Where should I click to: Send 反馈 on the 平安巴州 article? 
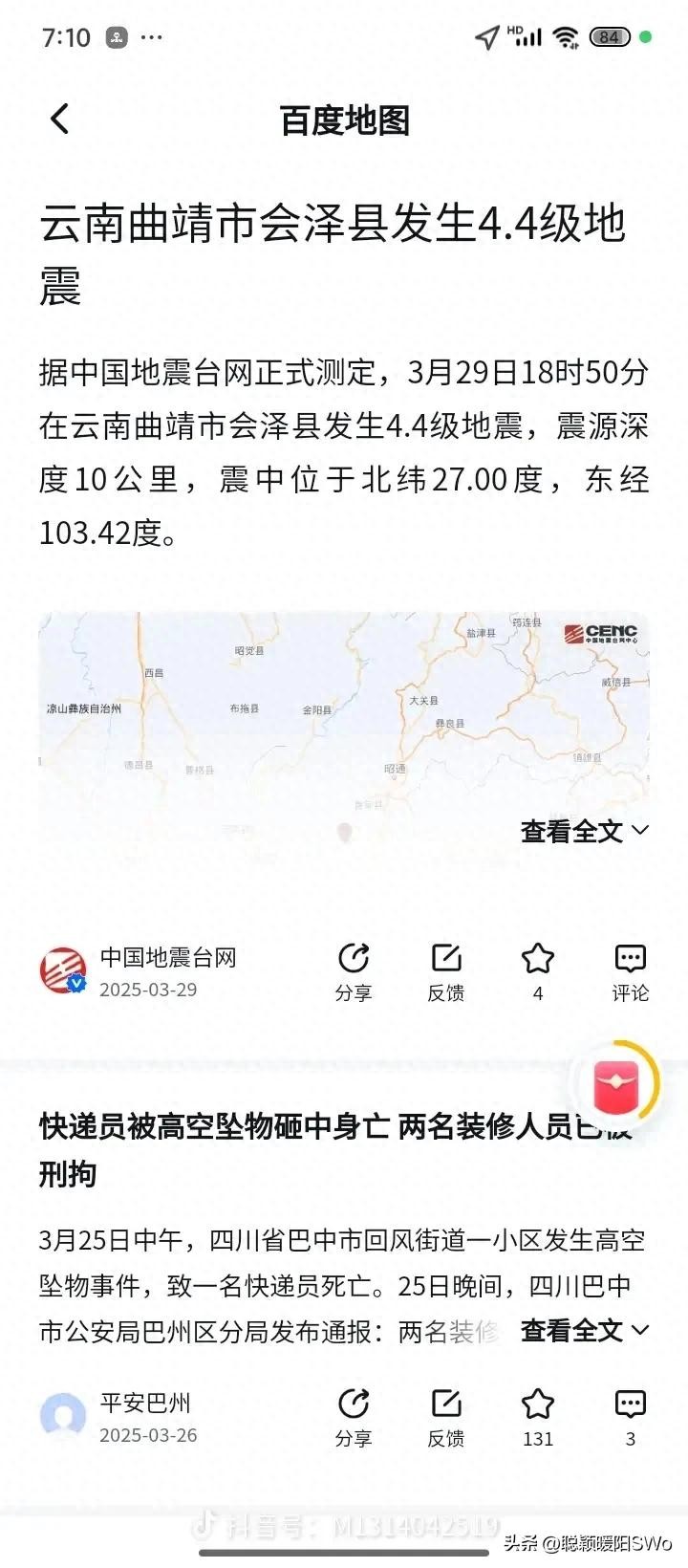(445, 1417)
